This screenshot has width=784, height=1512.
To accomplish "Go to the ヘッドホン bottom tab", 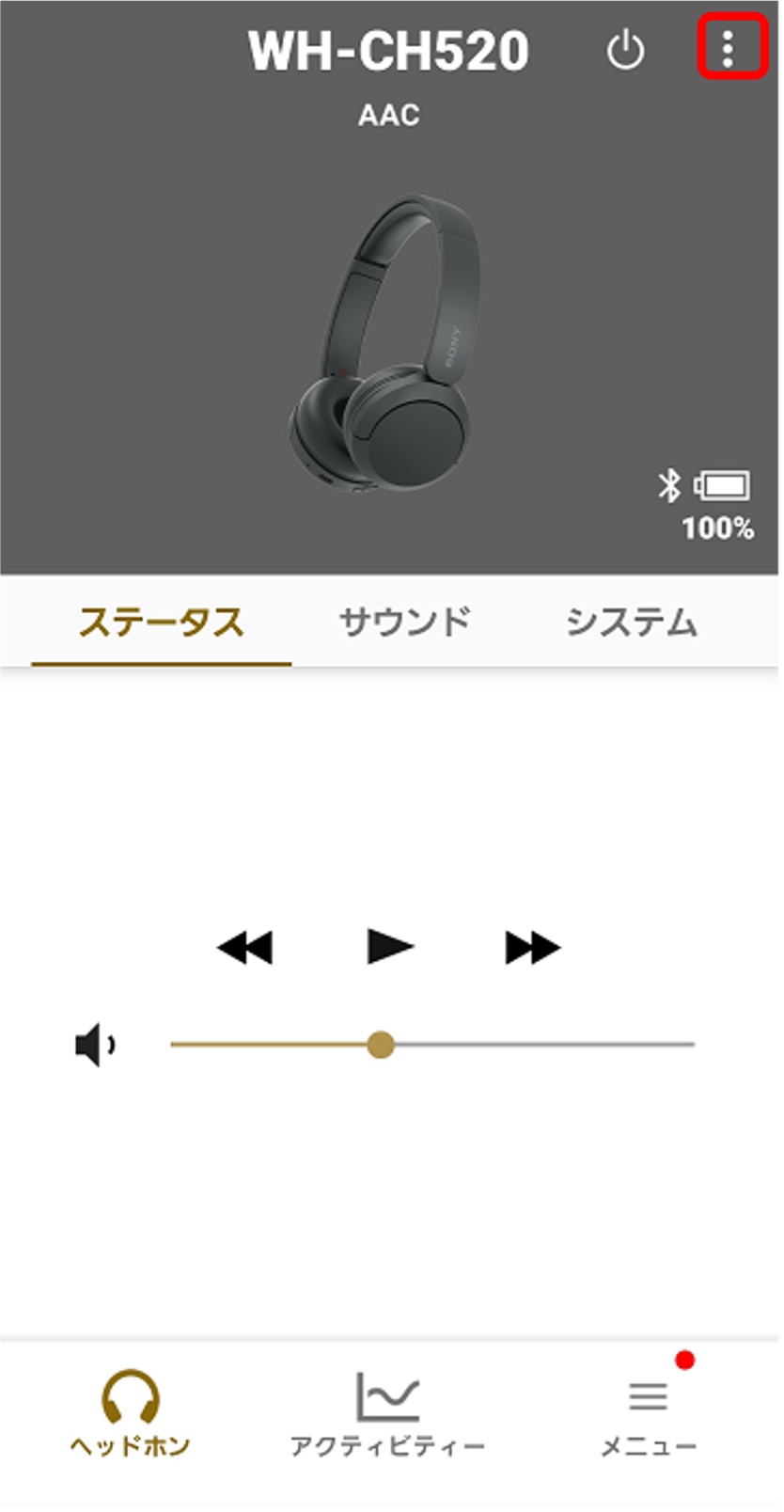I will click(130, 1412).
